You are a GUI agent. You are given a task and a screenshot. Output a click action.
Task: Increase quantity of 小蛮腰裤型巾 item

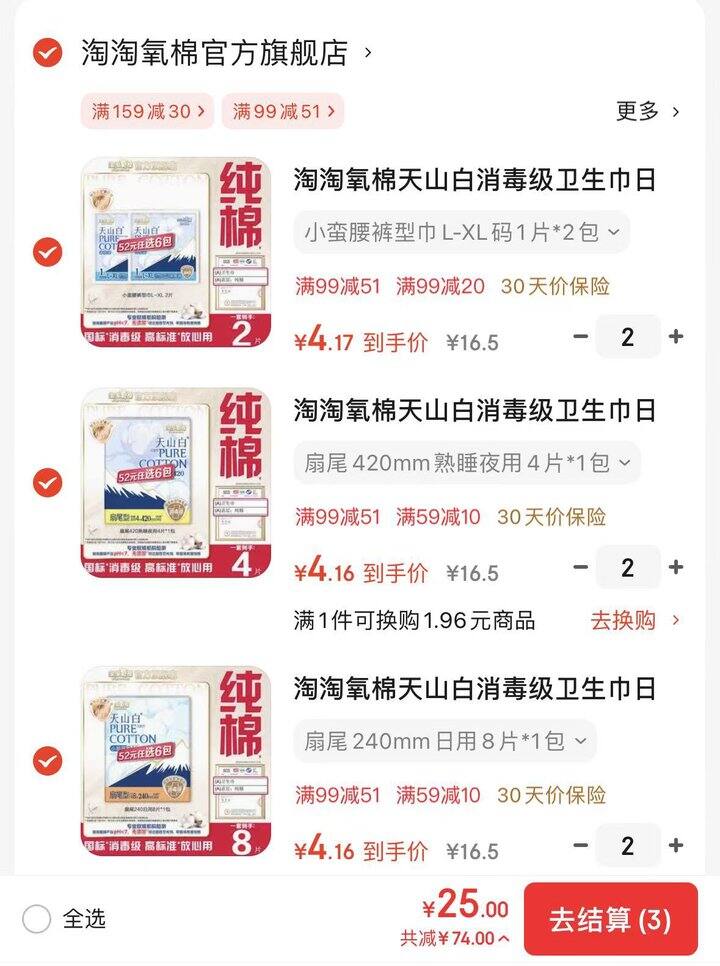(676, 337)
